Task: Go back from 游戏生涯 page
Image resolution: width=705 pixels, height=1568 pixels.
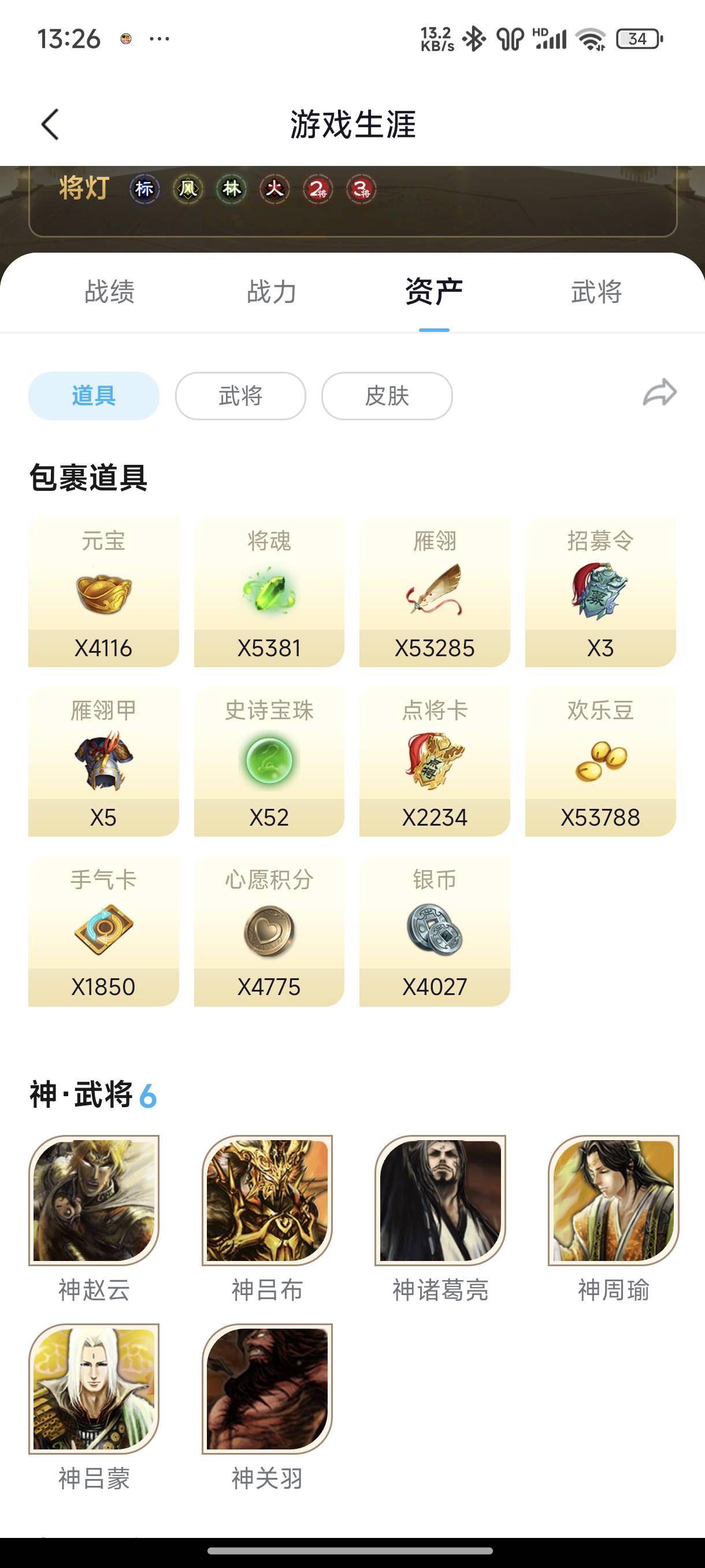Action: click(50, 125)
